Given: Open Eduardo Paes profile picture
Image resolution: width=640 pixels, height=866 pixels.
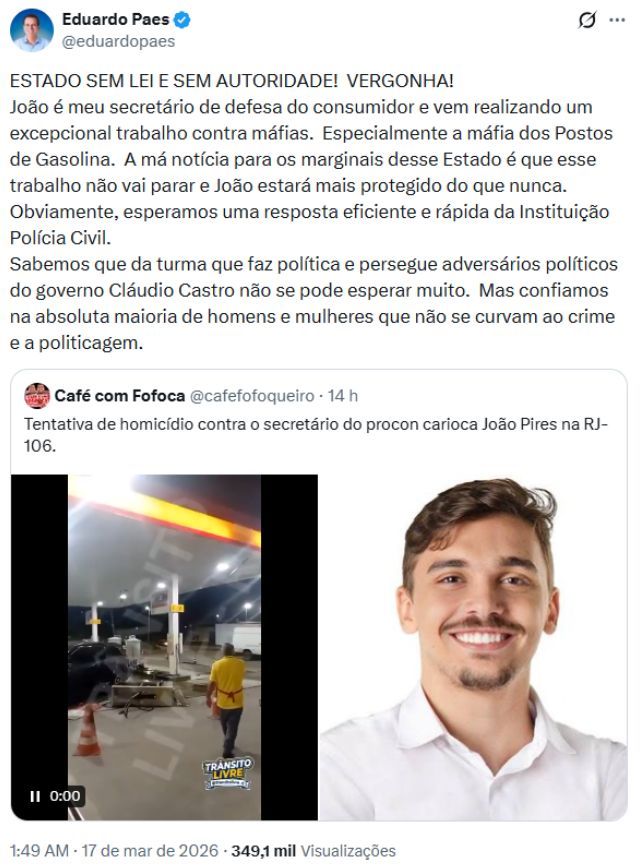Looking at the screenshot, I should pos(32,30).
